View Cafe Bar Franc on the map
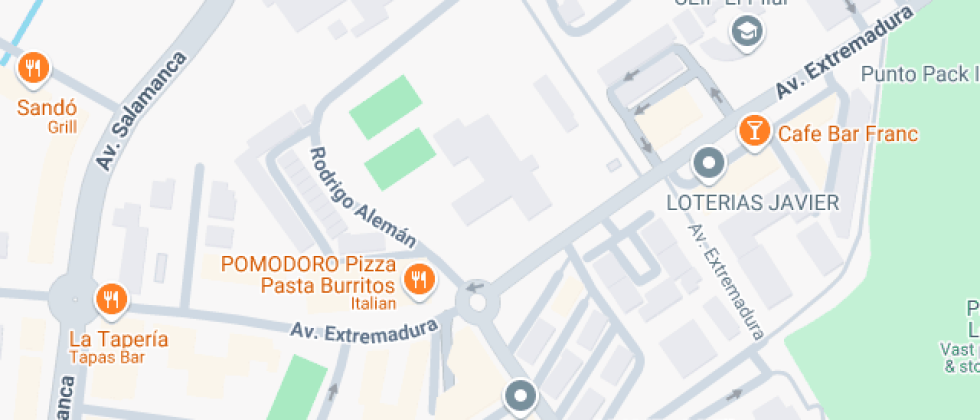Image resolution: width=980 pixels, height=420 pixels. pyautogui.click(x=753, y=130)
